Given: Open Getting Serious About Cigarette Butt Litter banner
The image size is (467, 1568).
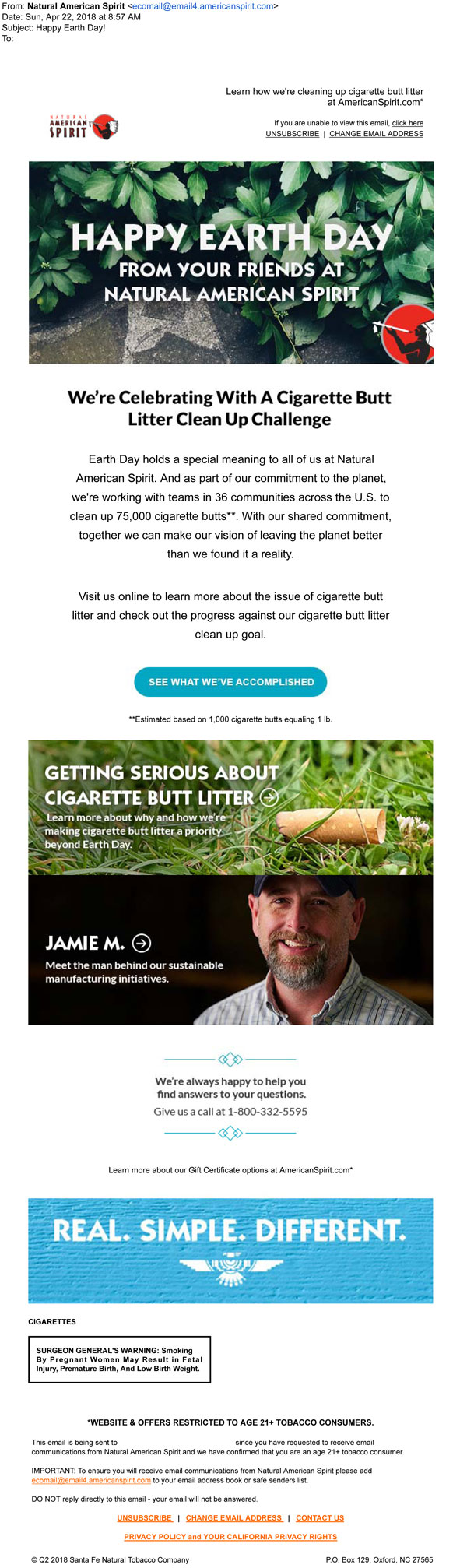Looking at the screenshot, I should pos(230,807).
